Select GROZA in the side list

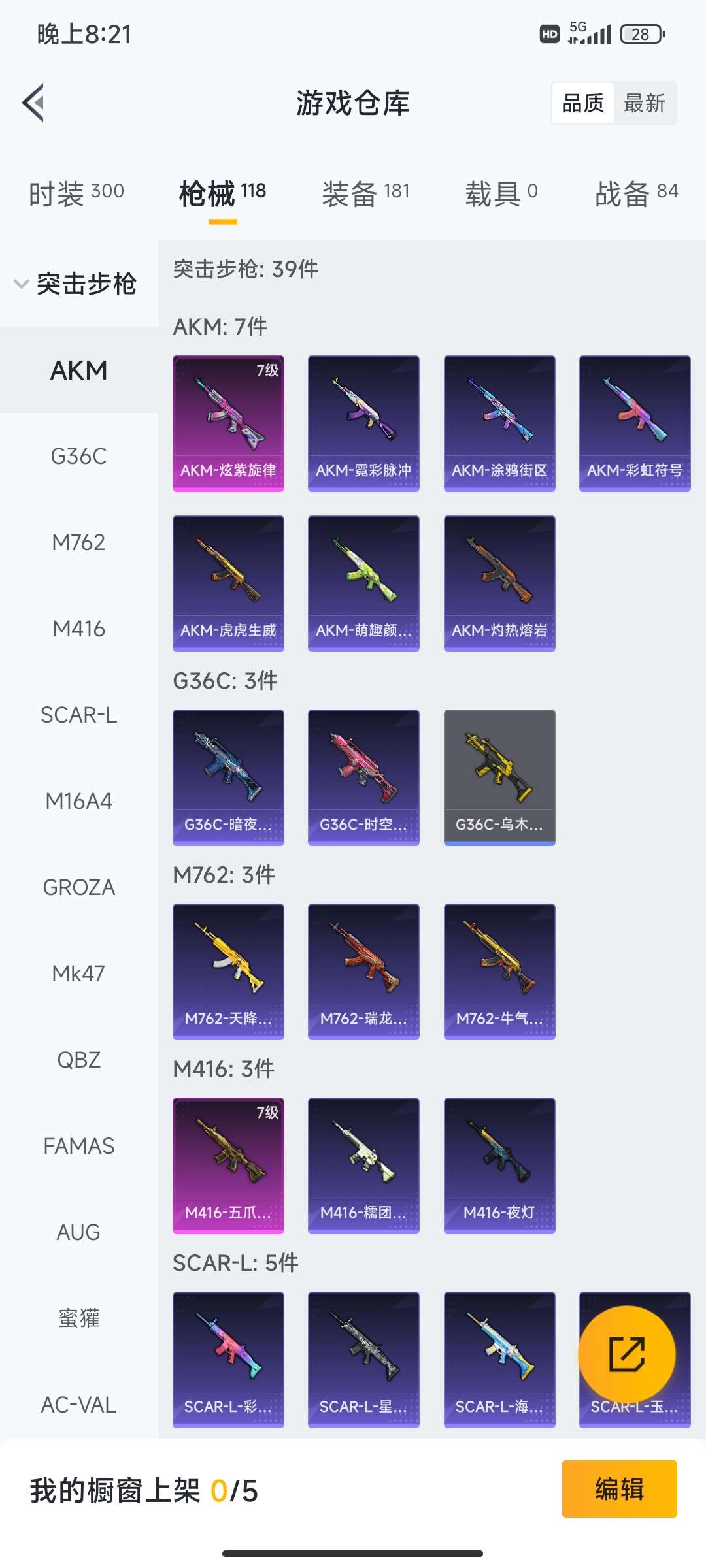[x=78, y=887]
